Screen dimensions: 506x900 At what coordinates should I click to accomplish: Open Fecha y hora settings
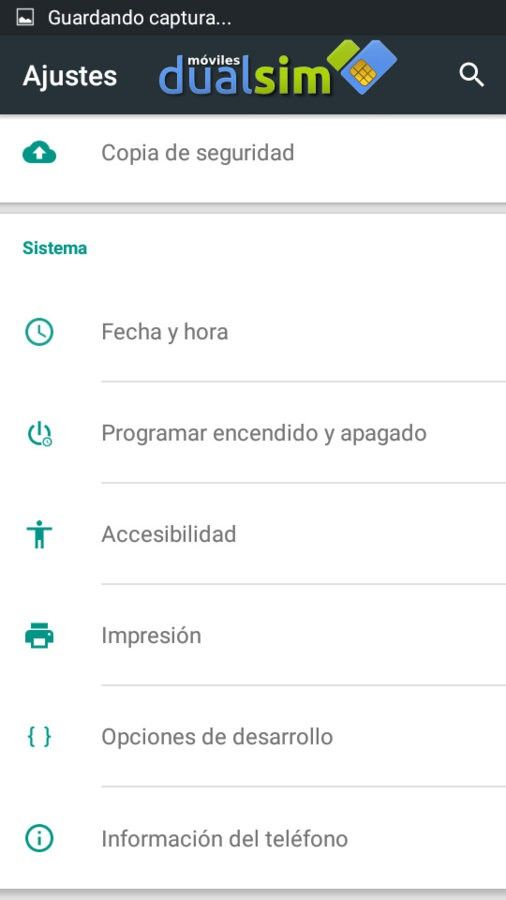[253, 332]
